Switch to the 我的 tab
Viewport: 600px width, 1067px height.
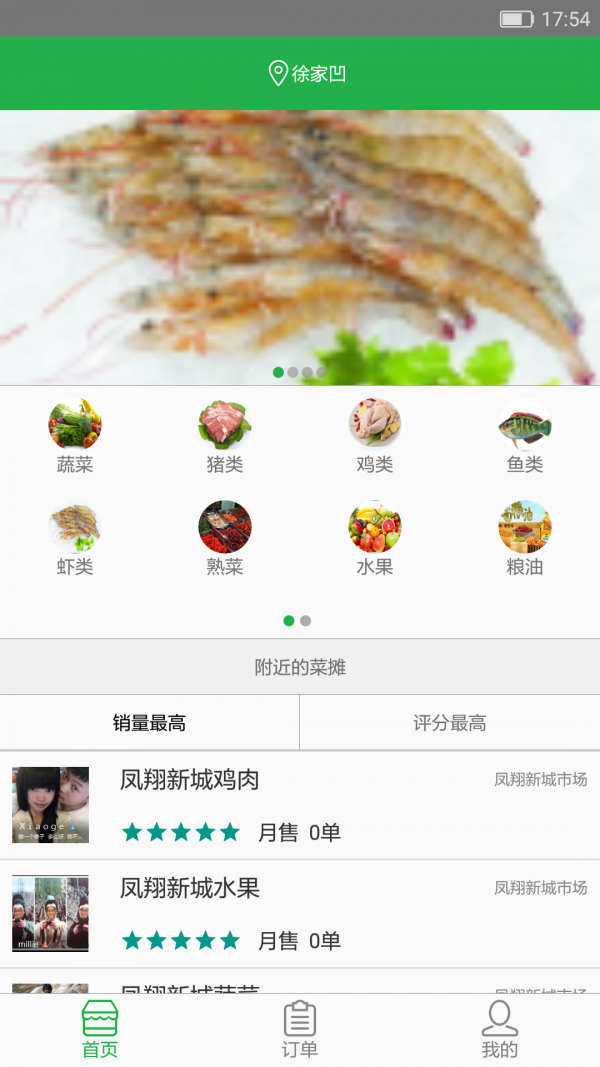pos(500,1030)
